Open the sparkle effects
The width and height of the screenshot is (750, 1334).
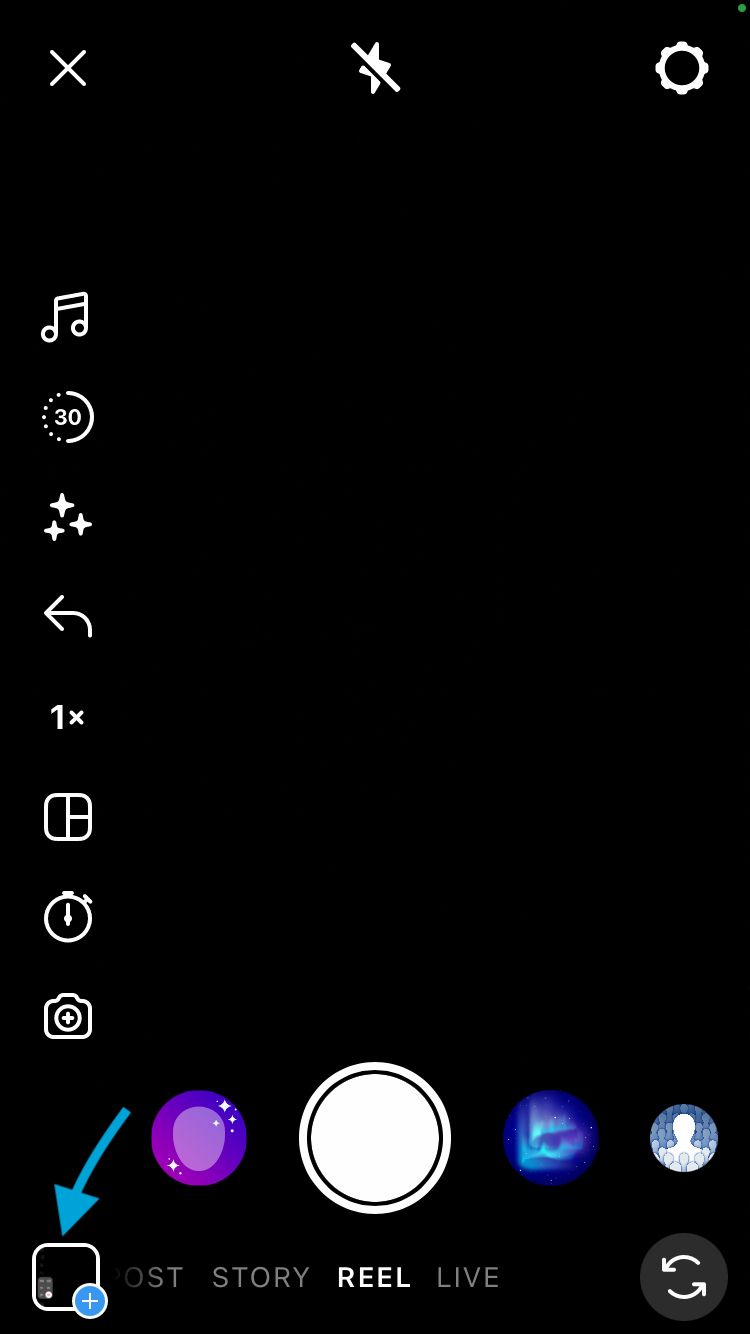pos(67,518)
